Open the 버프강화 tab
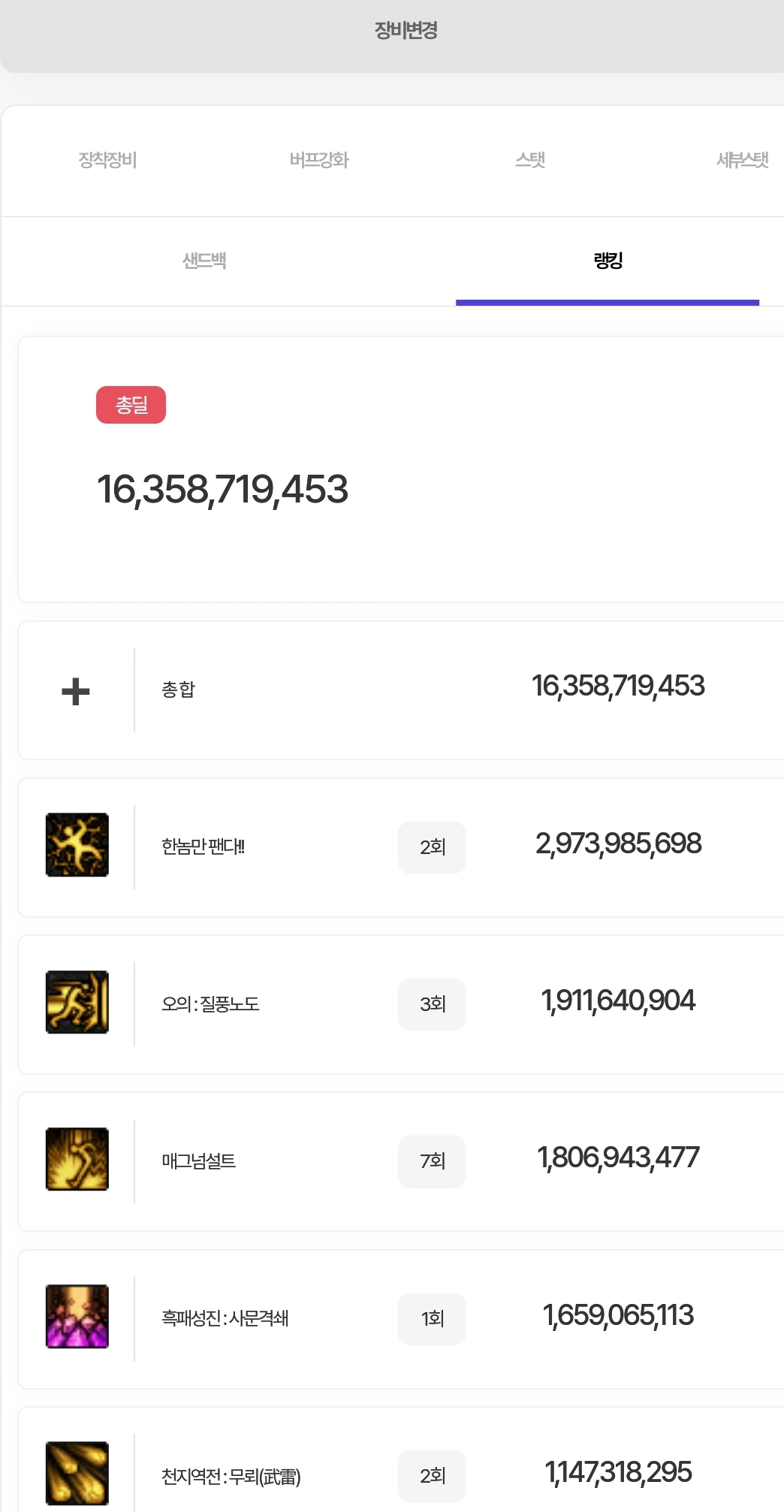 pos(319,160)
